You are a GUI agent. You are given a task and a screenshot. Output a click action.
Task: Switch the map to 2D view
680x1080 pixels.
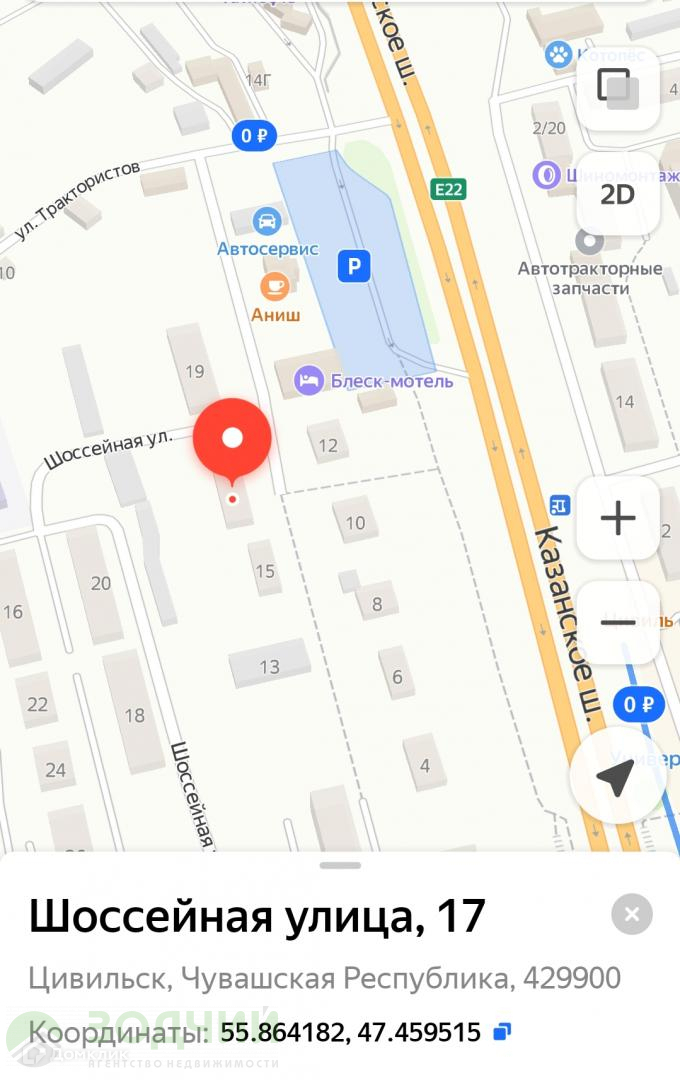pos(617,195)
